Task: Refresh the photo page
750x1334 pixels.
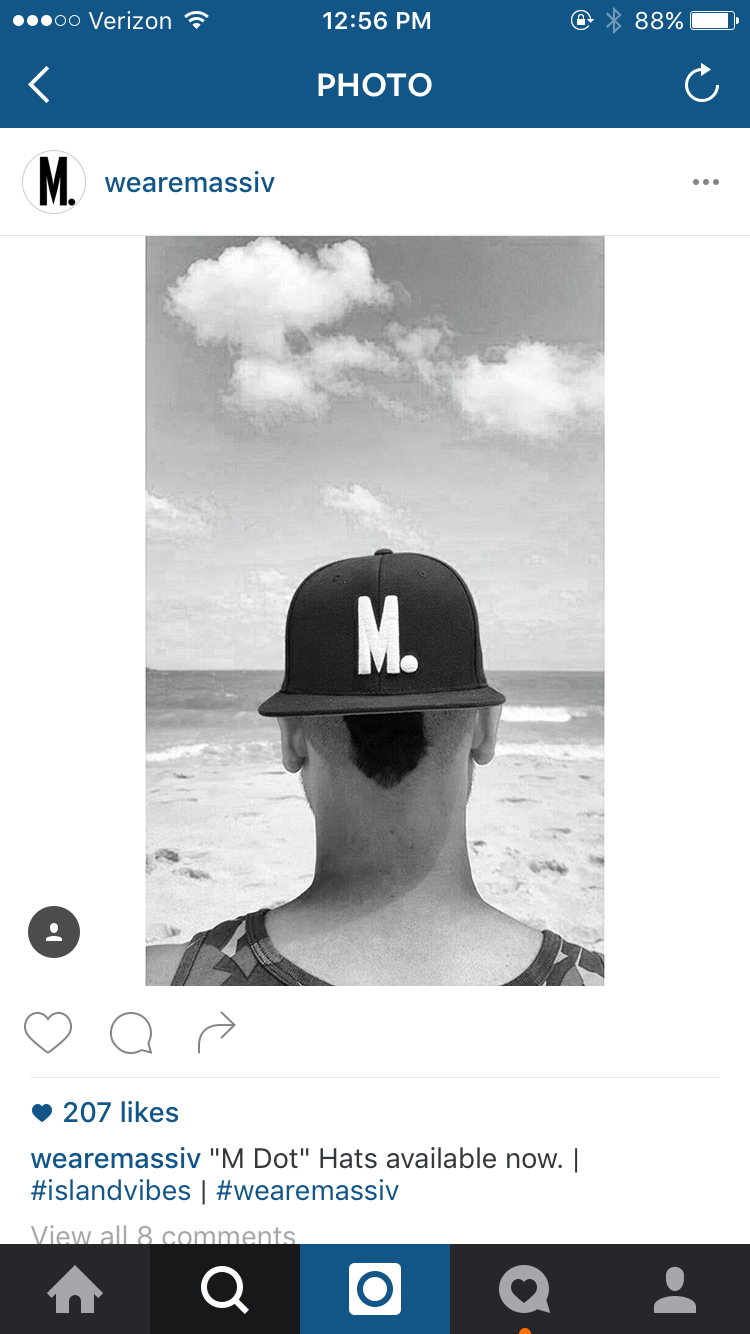Action: click(702, 84)
